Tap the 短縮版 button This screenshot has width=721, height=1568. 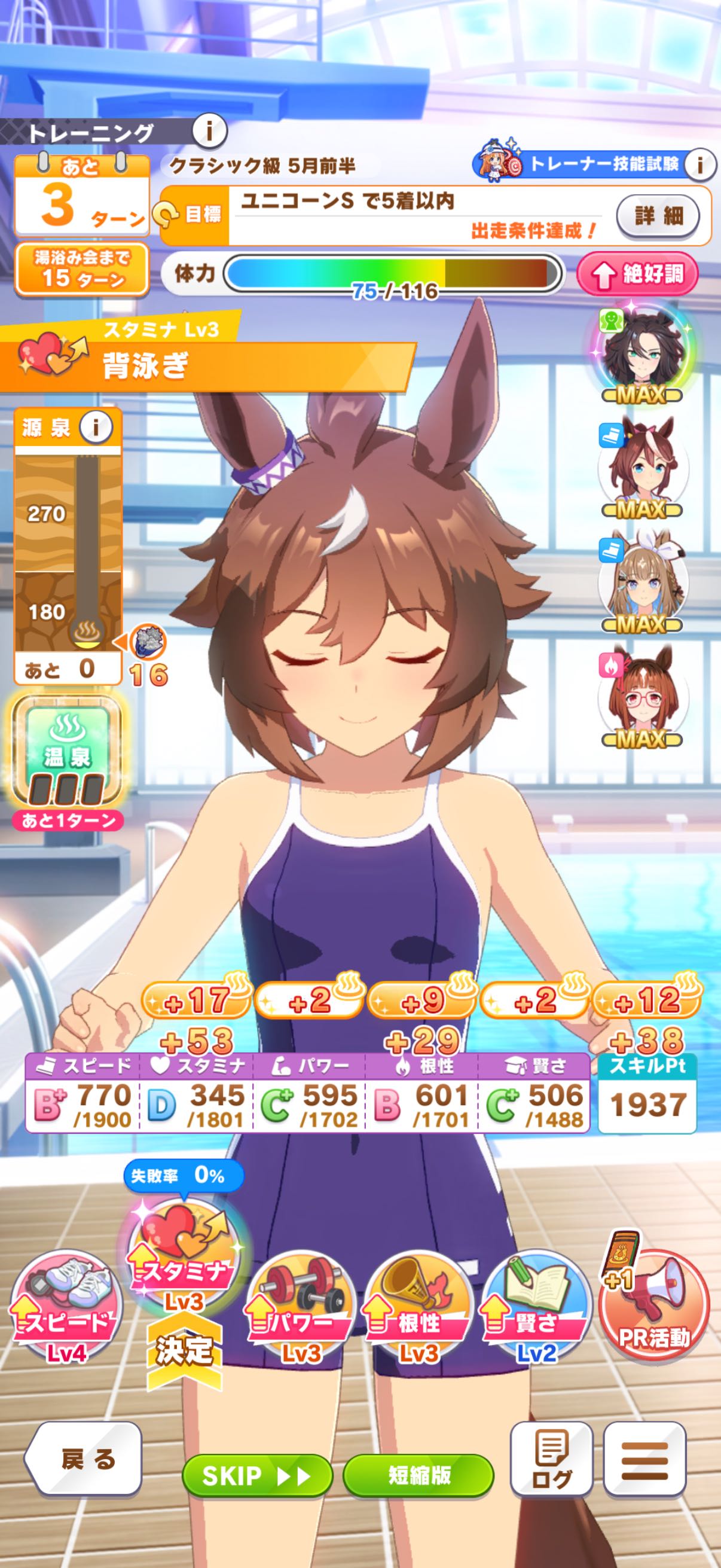pos(418,1475)
